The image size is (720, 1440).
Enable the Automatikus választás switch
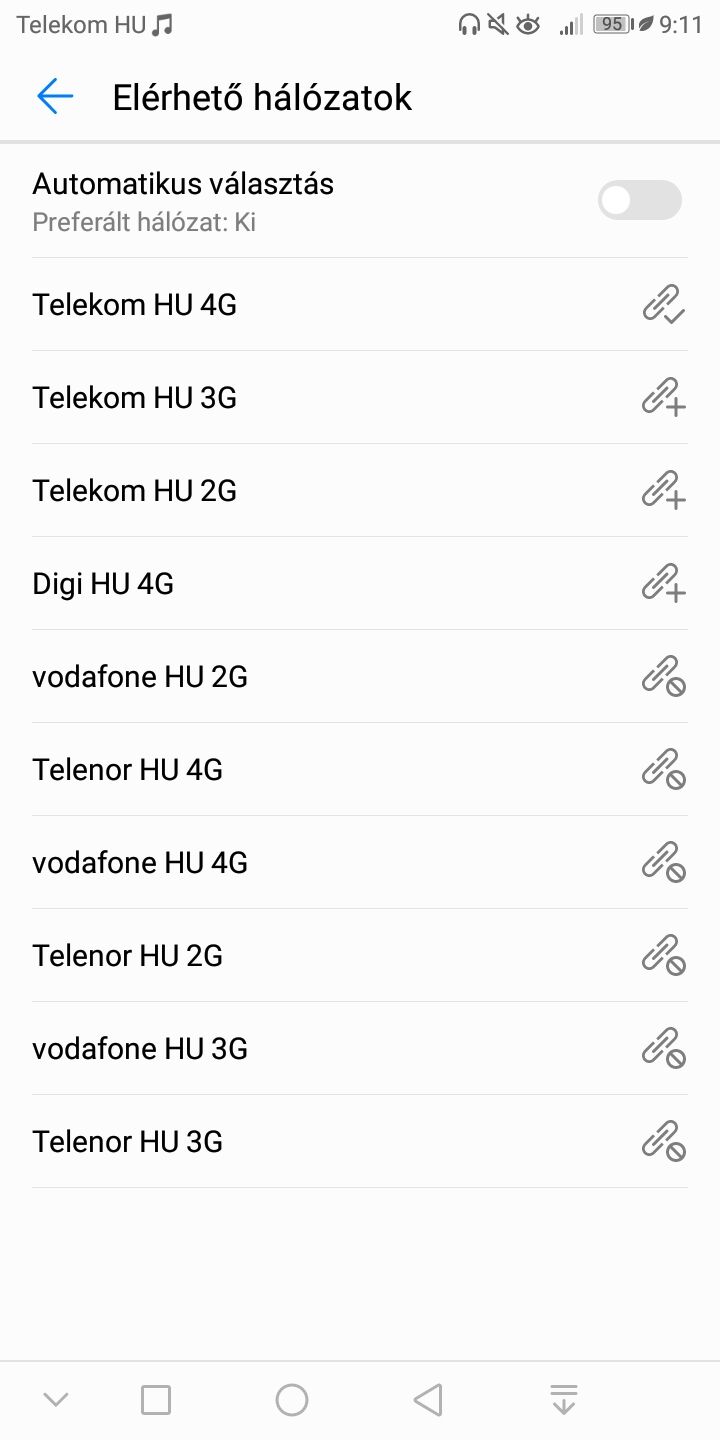639,200
